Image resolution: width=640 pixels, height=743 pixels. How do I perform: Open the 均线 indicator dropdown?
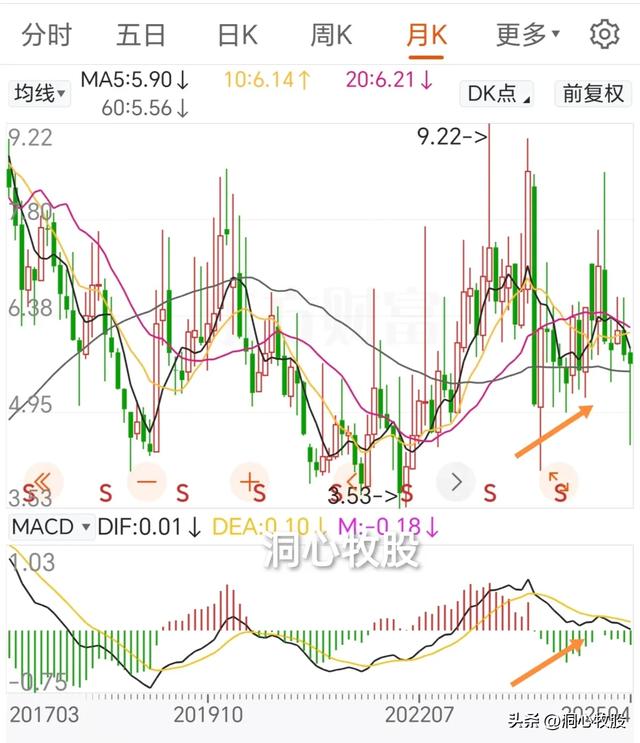pyautogui.click(x=40, y=94)
